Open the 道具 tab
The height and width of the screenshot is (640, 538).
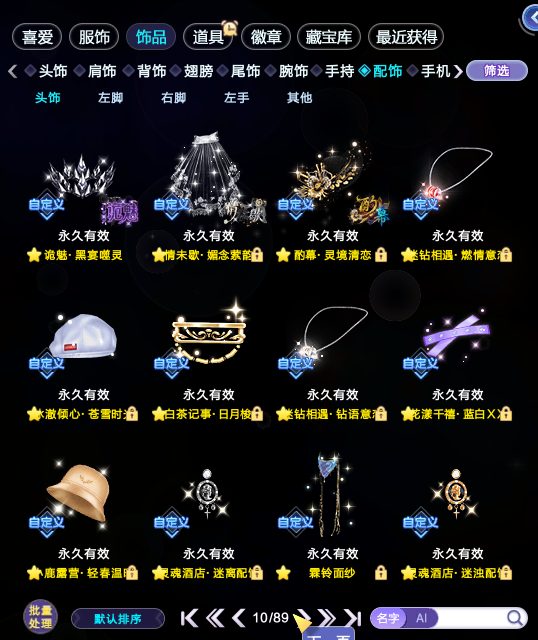pos(208,37)
